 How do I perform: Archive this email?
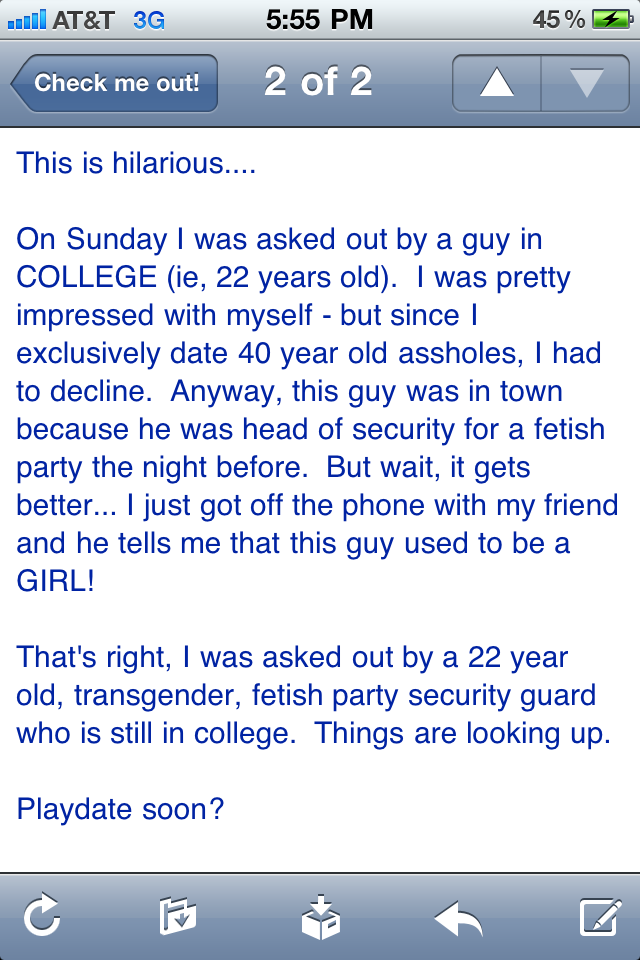point(320,916)
